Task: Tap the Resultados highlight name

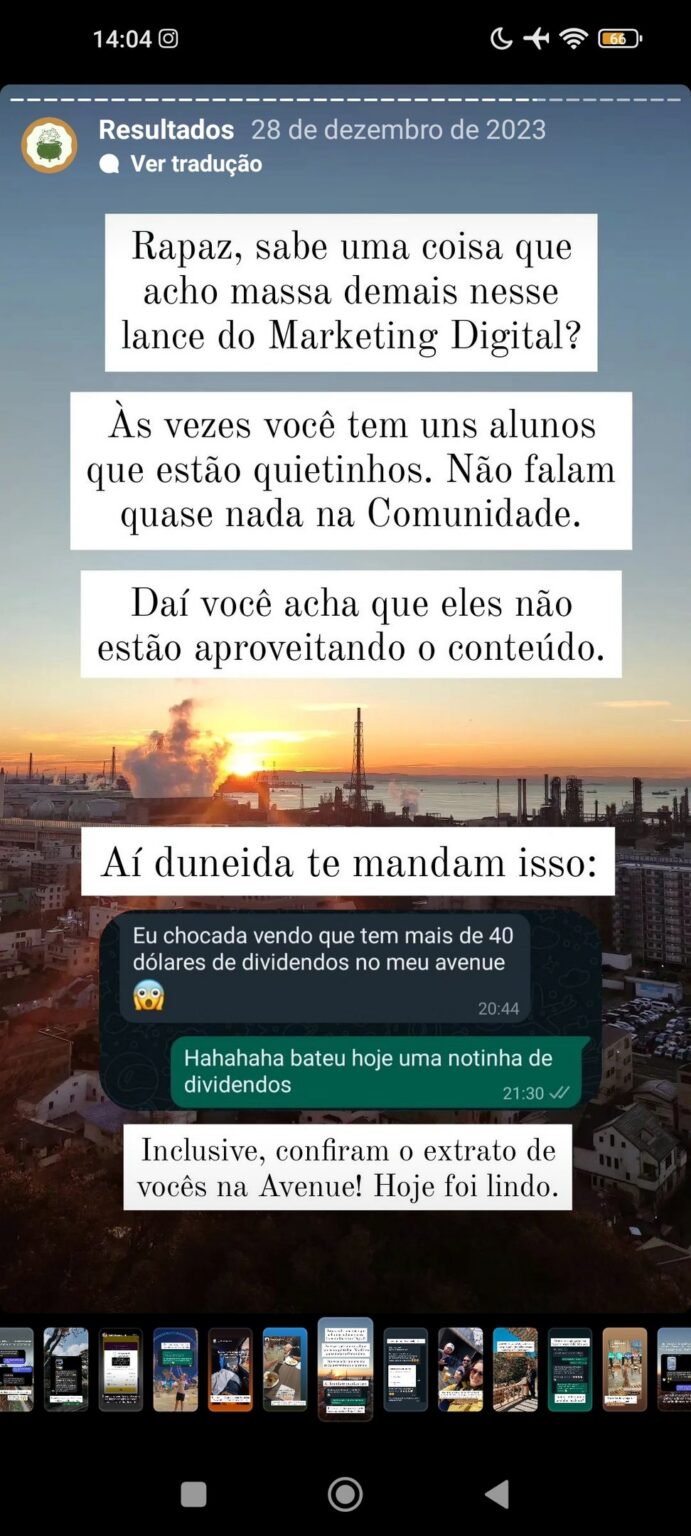Action: [x=166, y=130]
